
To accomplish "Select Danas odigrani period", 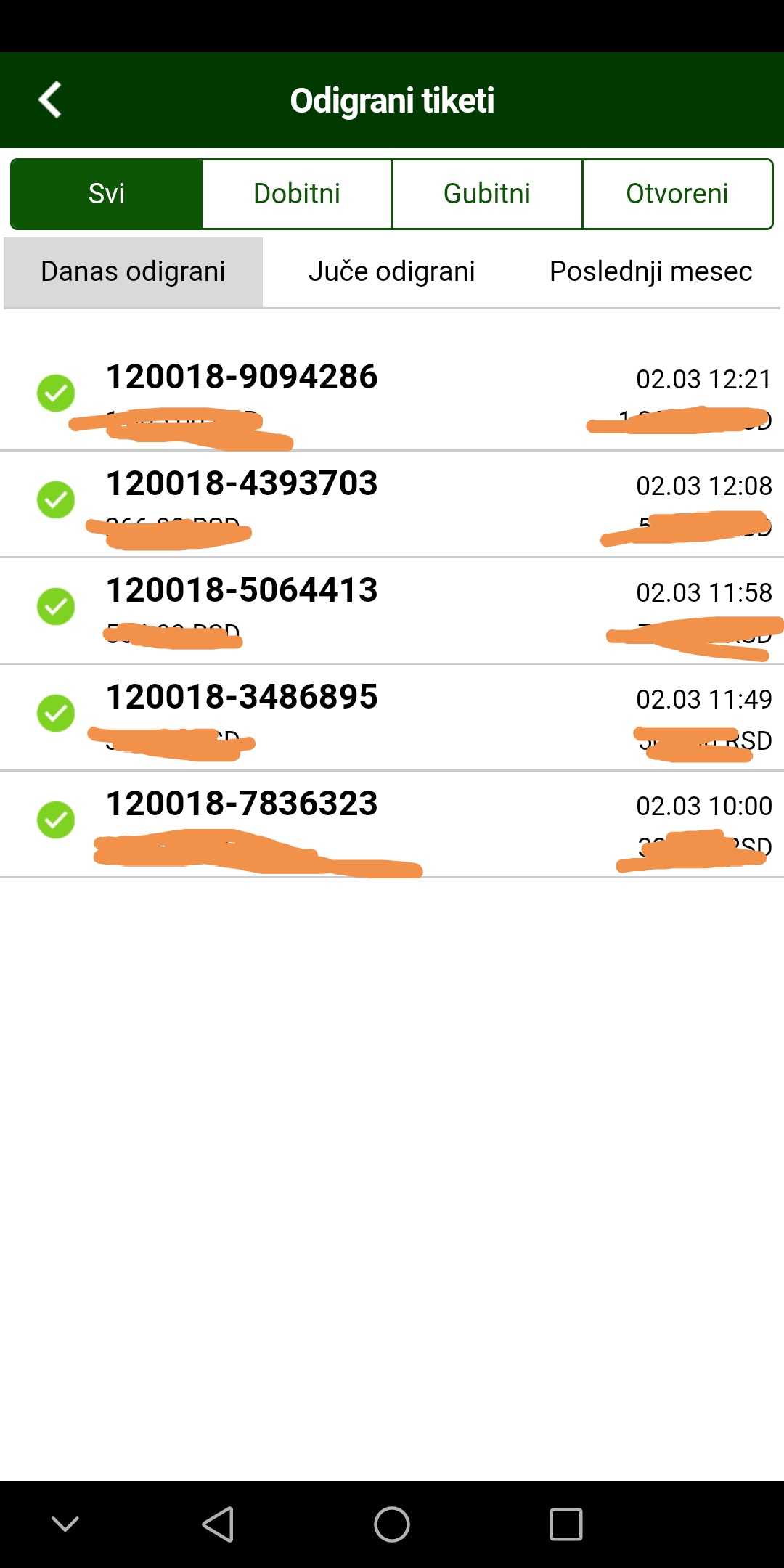I will (x=133, y=271).
